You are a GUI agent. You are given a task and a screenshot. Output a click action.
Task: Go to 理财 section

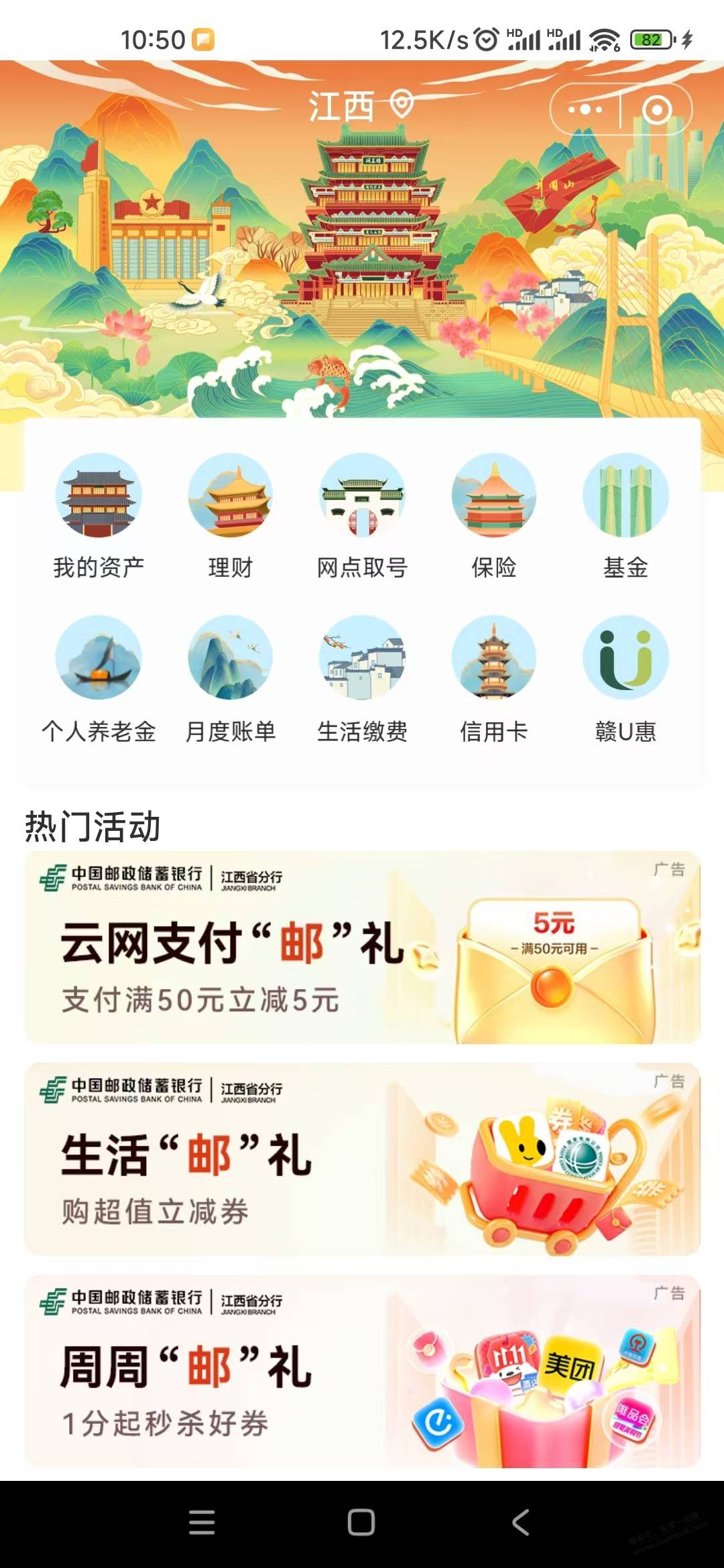[230, 516]
